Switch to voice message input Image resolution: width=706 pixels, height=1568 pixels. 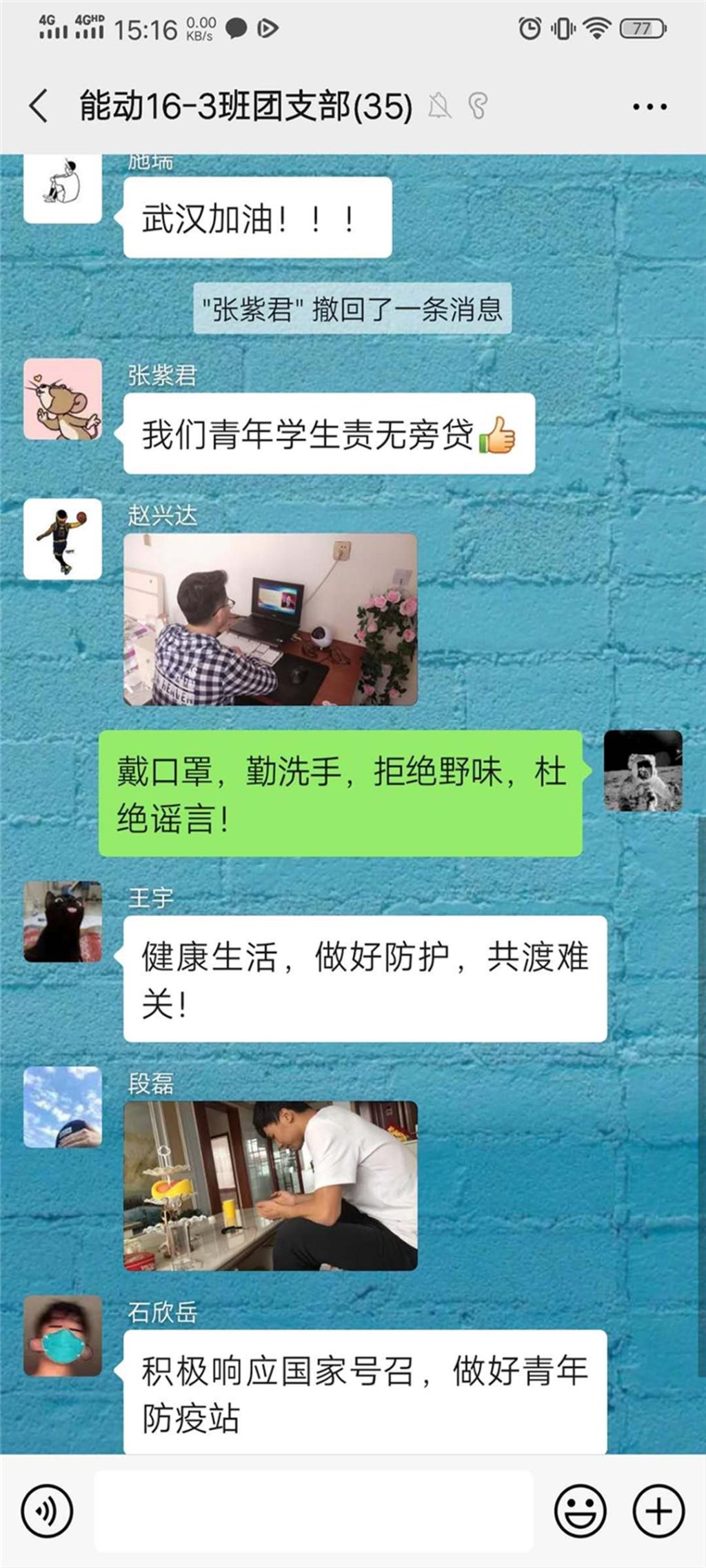tap(46, 1511)
